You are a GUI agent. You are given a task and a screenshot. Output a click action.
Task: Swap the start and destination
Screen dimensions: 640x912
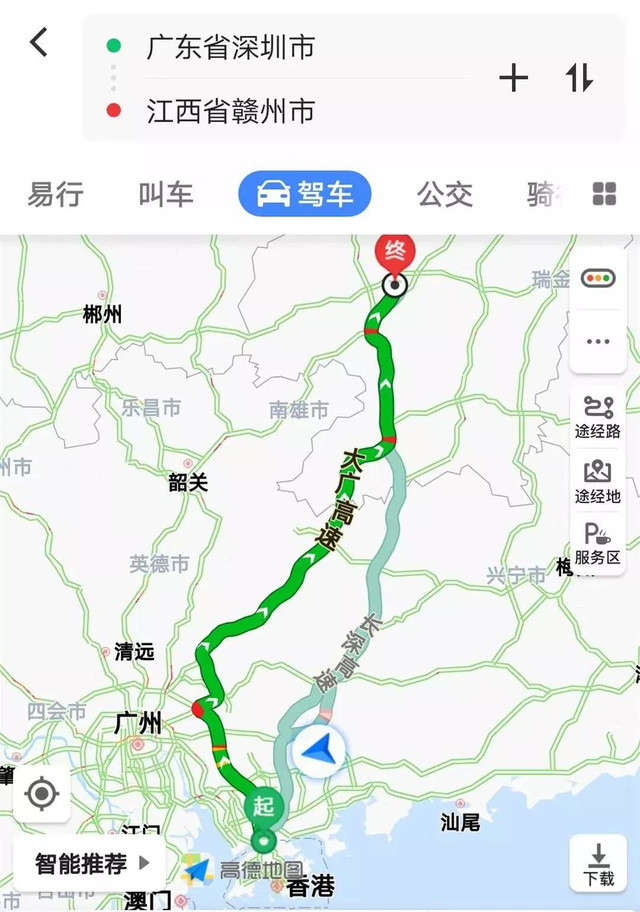pyautogui.click(x=580, y=78)
